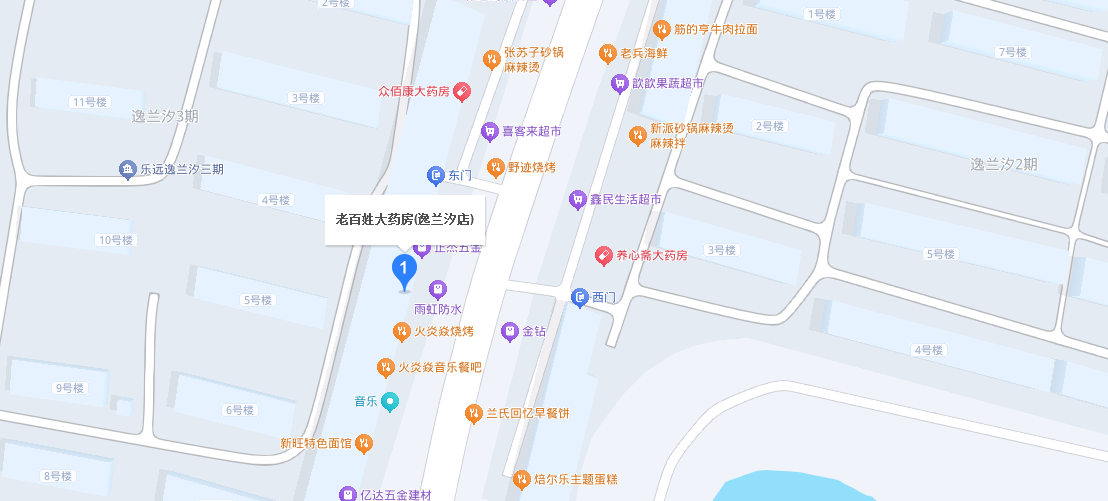Open the 乐远逸兰汐三期 marker
Viewport: 1108px width, 501px height.
point(127,170)
